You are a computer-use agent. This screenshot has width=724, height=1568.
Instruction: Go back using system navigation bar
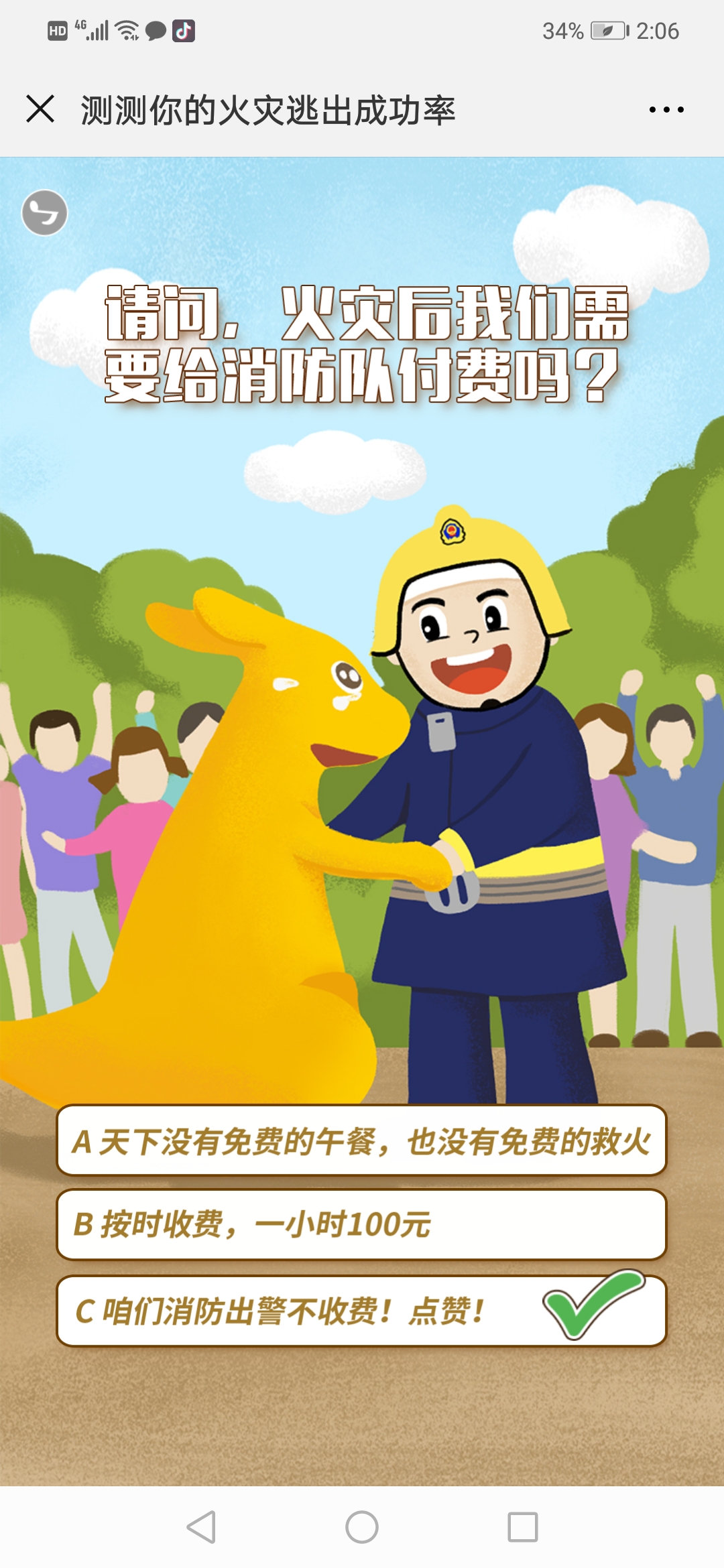pyautogui.click(x=201, y=1527)
